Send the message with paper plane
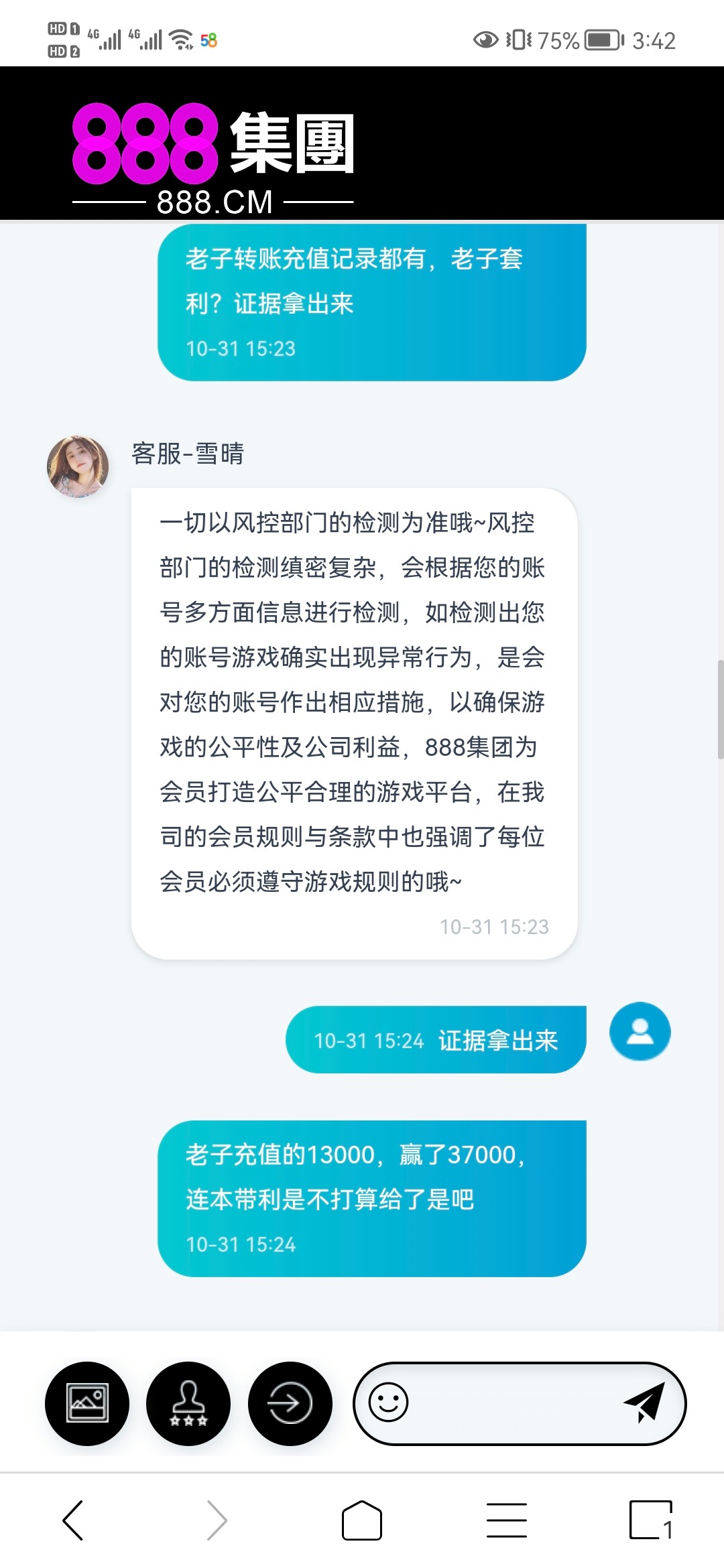This screenshot has height=1568, width=724. click(644, 1402)
